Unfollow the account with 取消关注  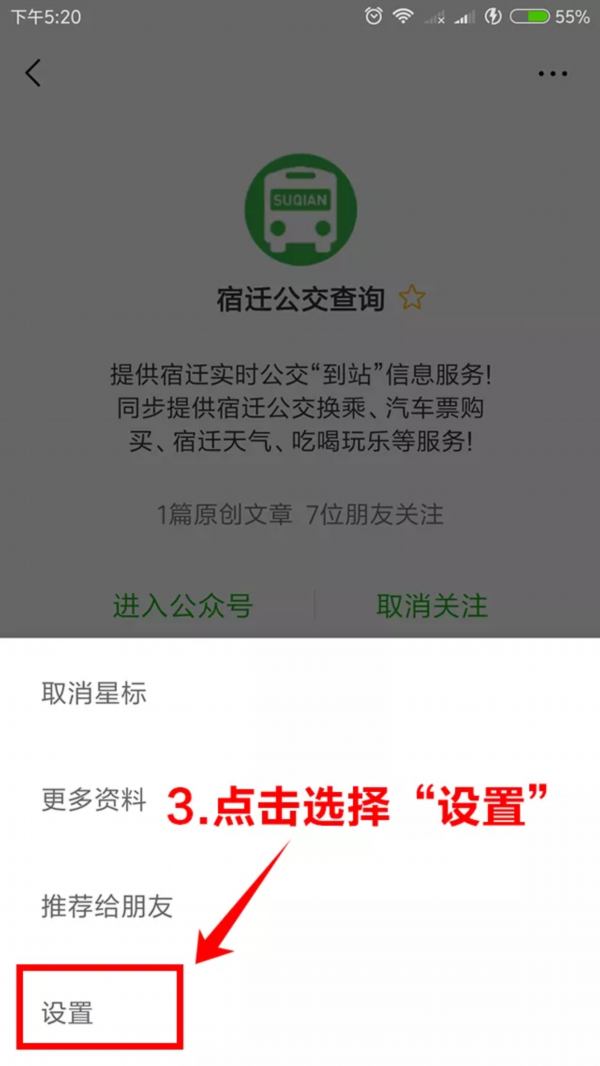pos(432,605)
